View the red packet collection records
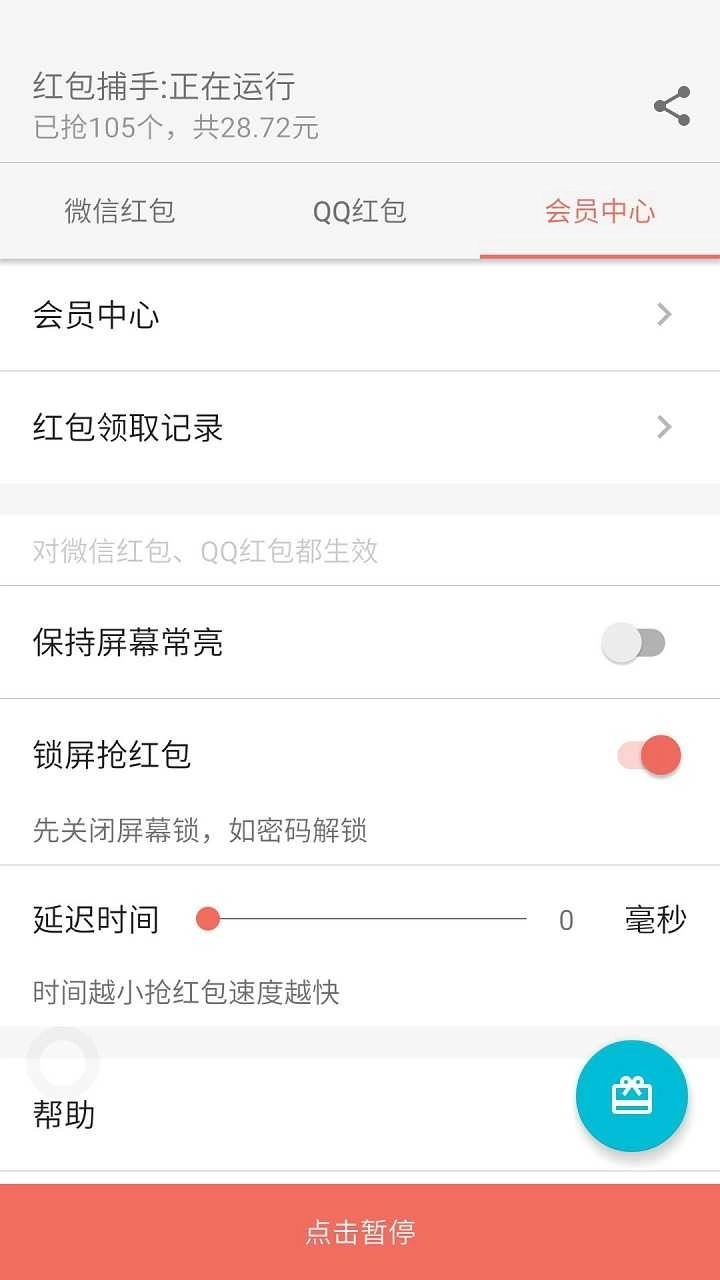Viewport: 720px width, 1280px height. (125, 427)
